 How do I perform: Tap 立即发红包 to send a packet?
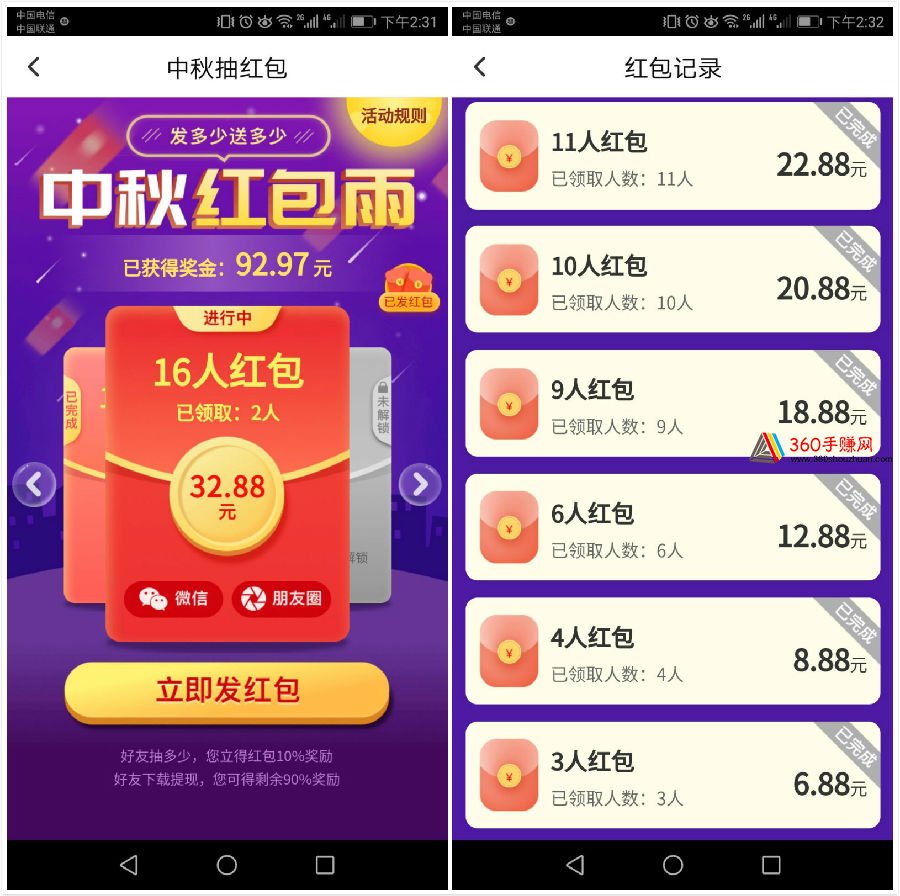coord(227,691)
